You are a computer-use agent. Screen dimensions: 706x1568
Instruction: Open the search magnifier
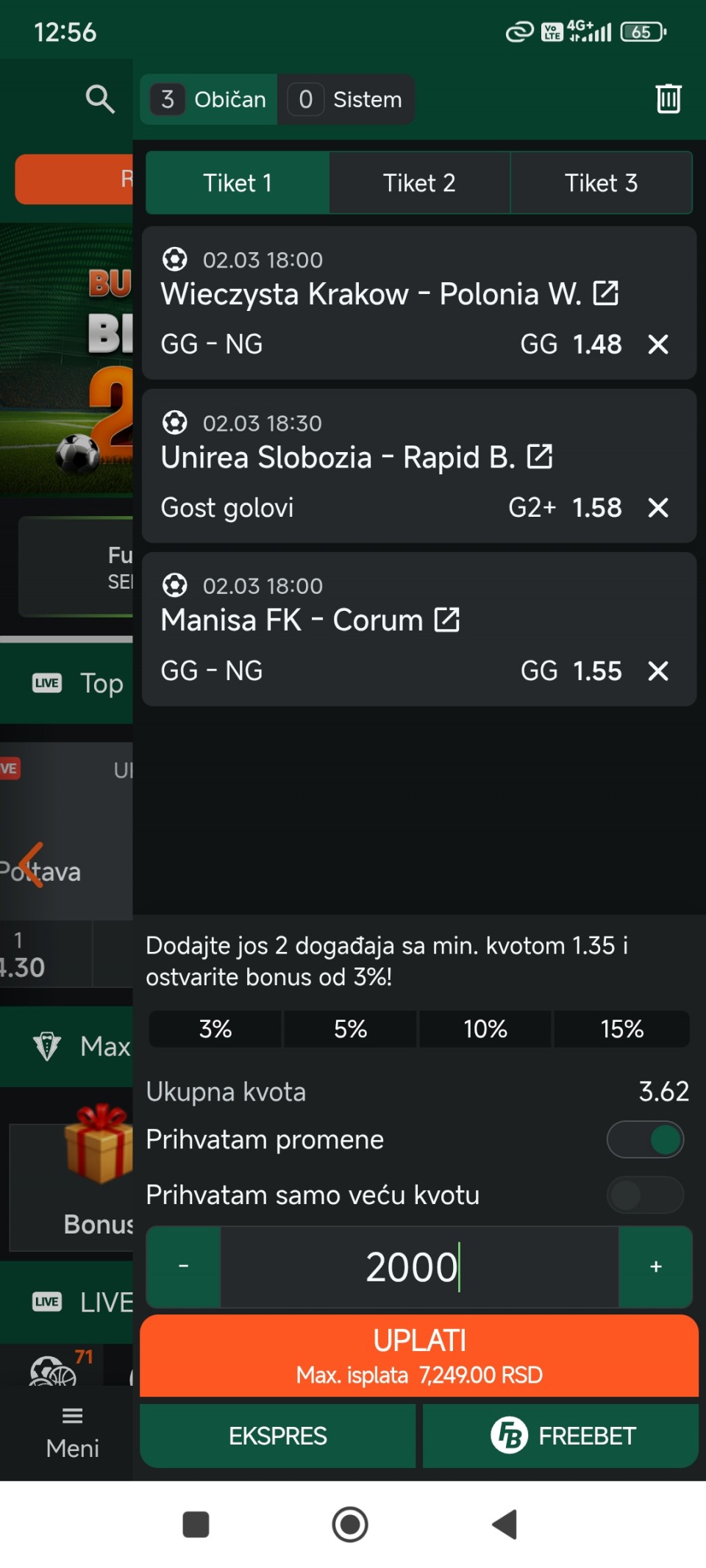(x=100, y=99)
